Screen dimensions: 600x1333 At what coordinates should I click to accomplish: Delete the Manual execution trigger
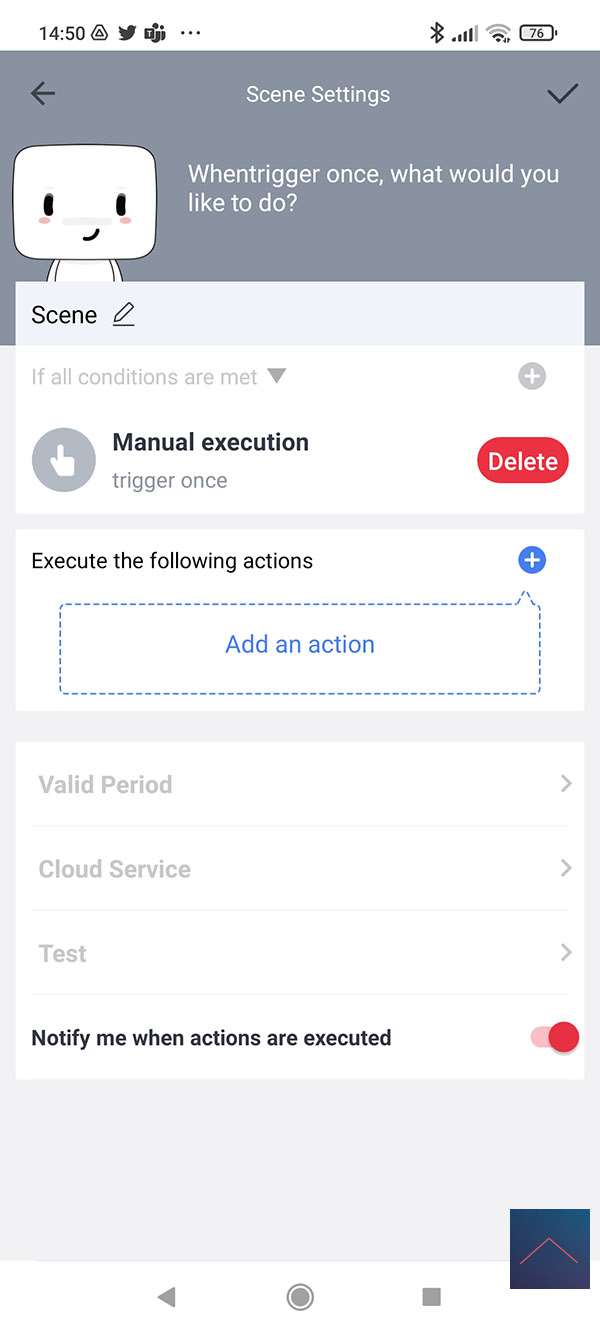point(522,461)
